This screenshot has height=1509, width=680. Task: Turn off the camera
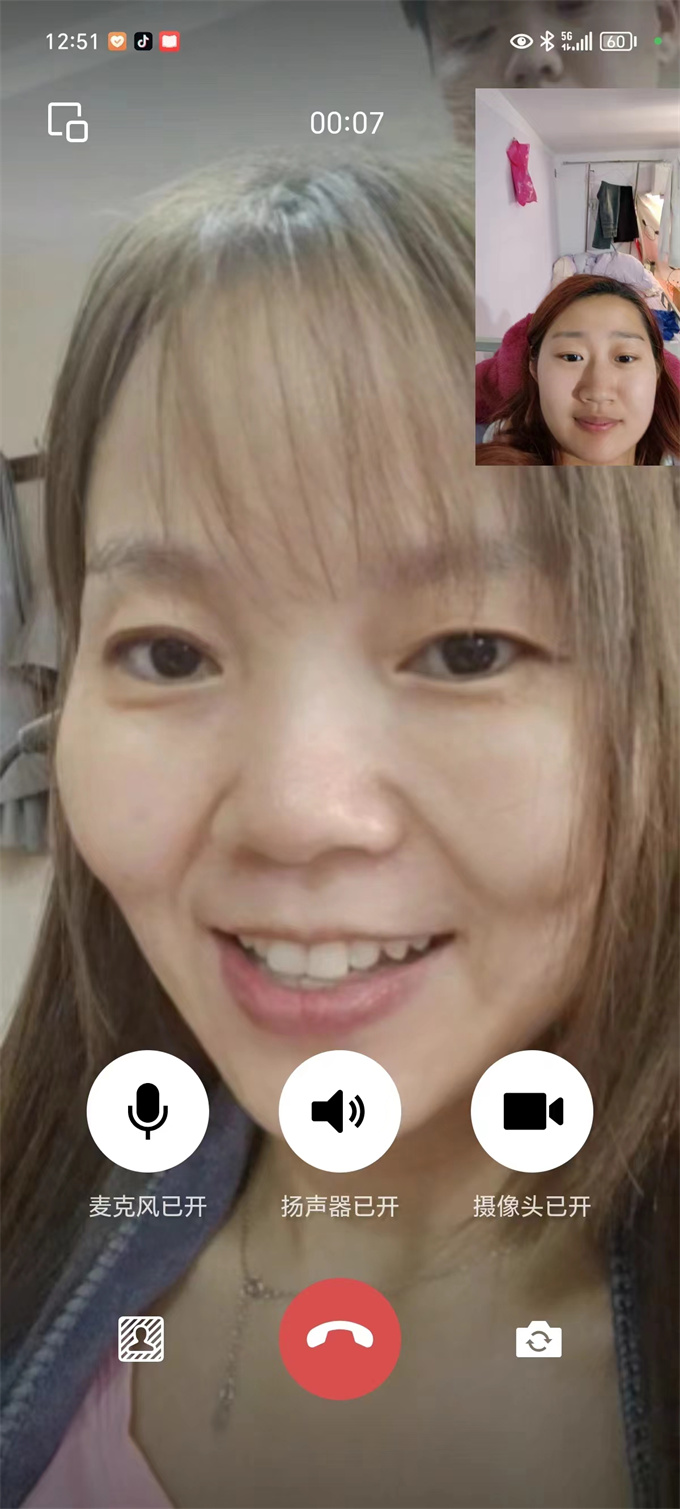pyautogui.click(x=532, y=1111)
